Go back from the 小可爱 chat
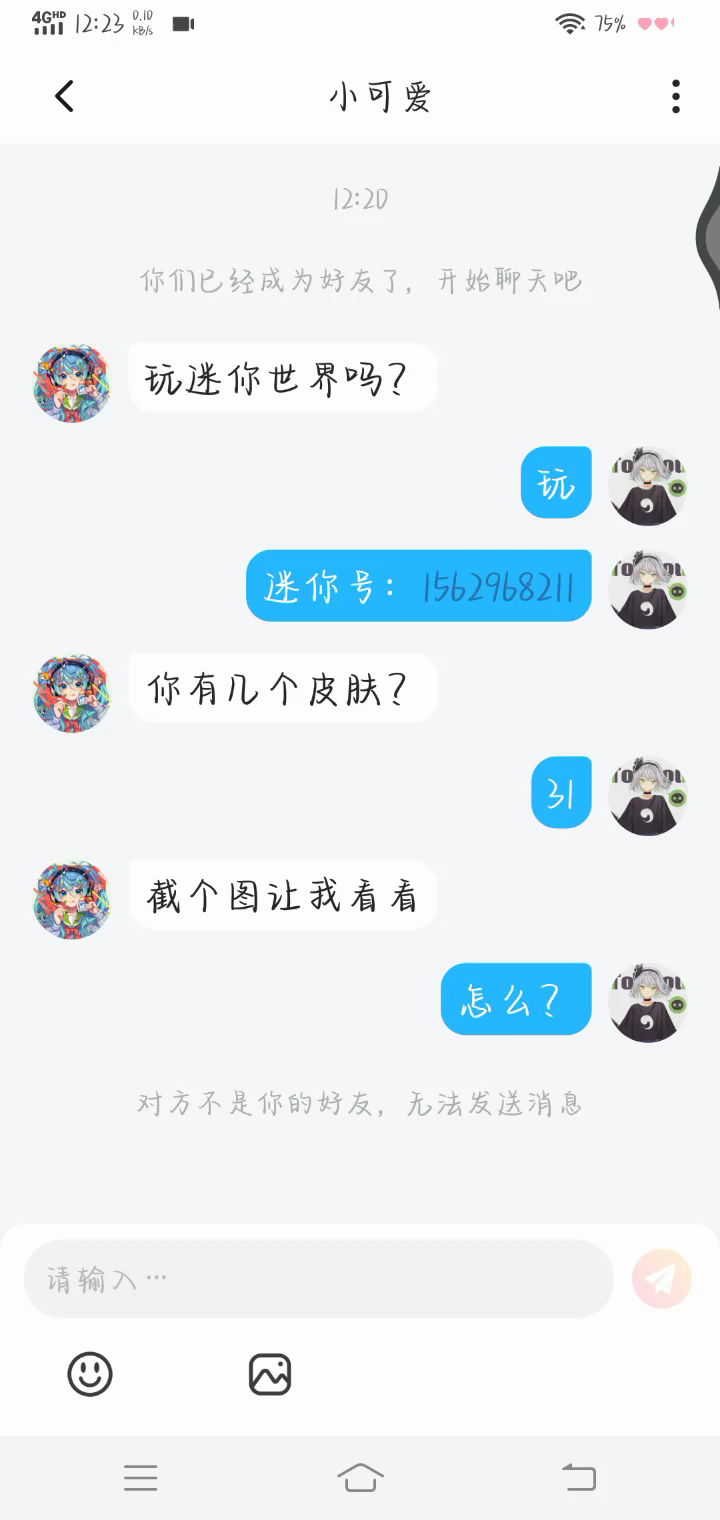This screenshot has height=1520, width=720. (65, 97)
